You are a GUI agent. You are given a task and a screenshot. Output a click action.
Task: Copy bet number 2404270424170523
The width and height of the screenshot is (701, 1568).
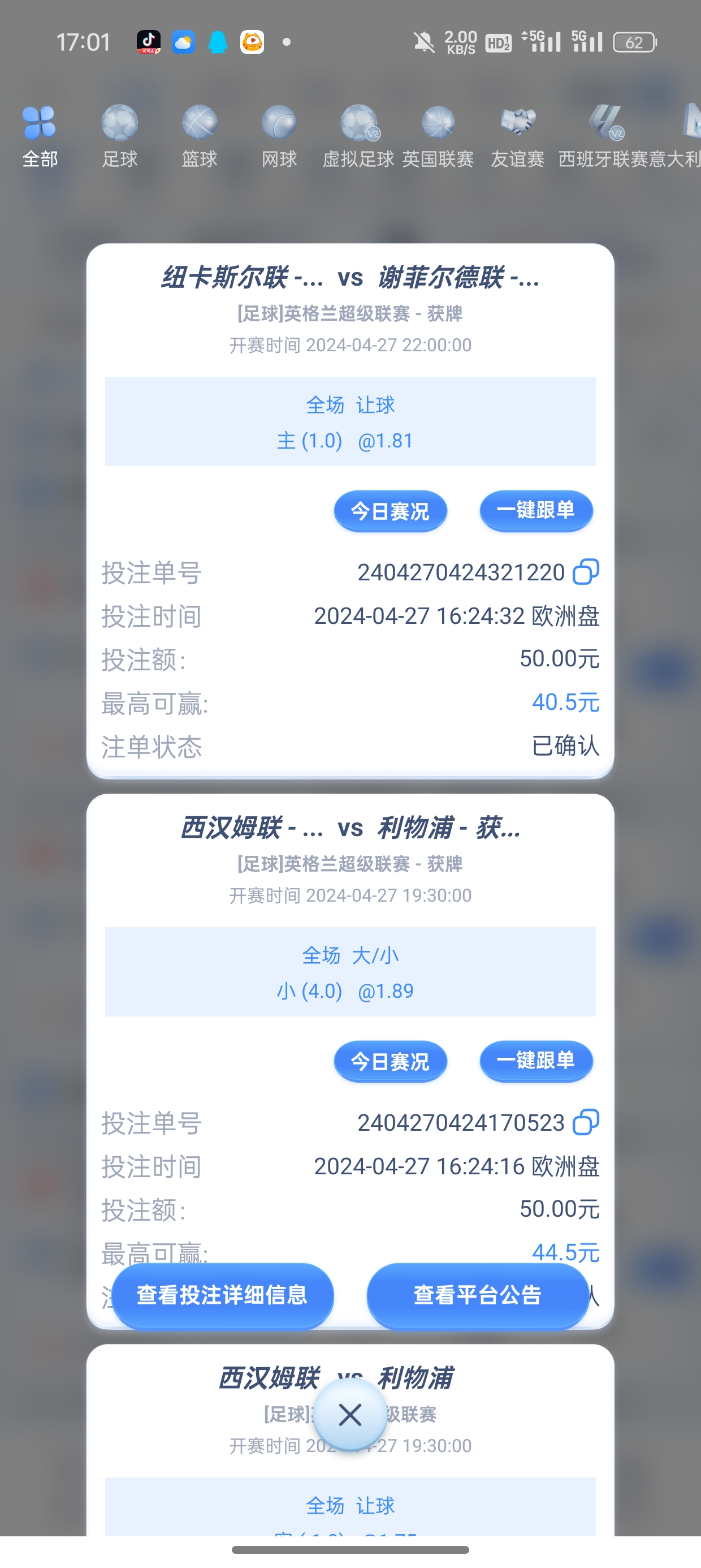click(585, 1122)
